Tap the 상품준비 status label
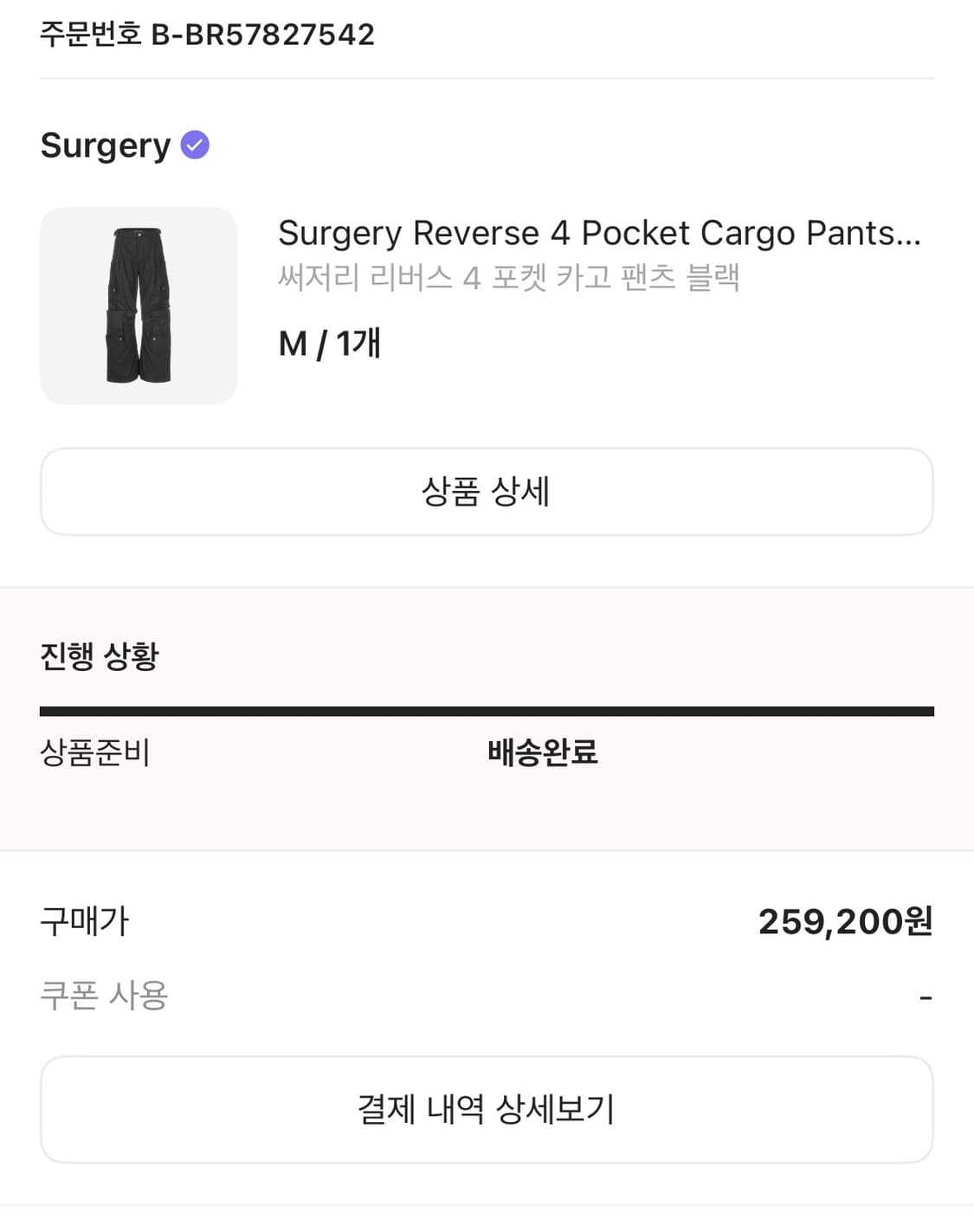Image resolution: width=974 pixels, height=1232 pixels. [95, 754]
